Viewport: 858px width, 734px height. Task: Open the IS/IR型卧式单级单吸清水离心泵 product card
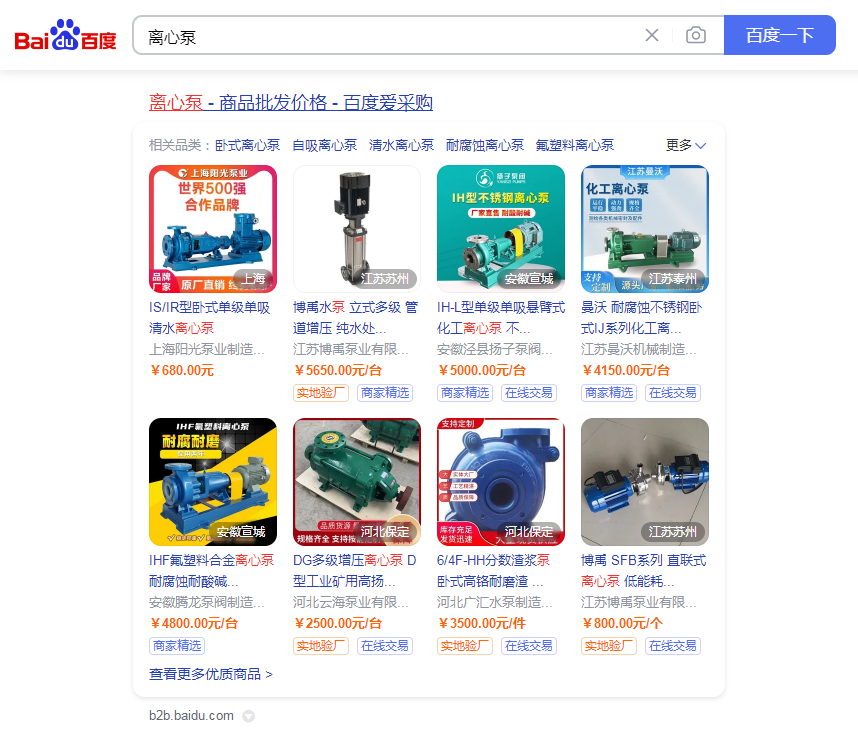point(212,228)
